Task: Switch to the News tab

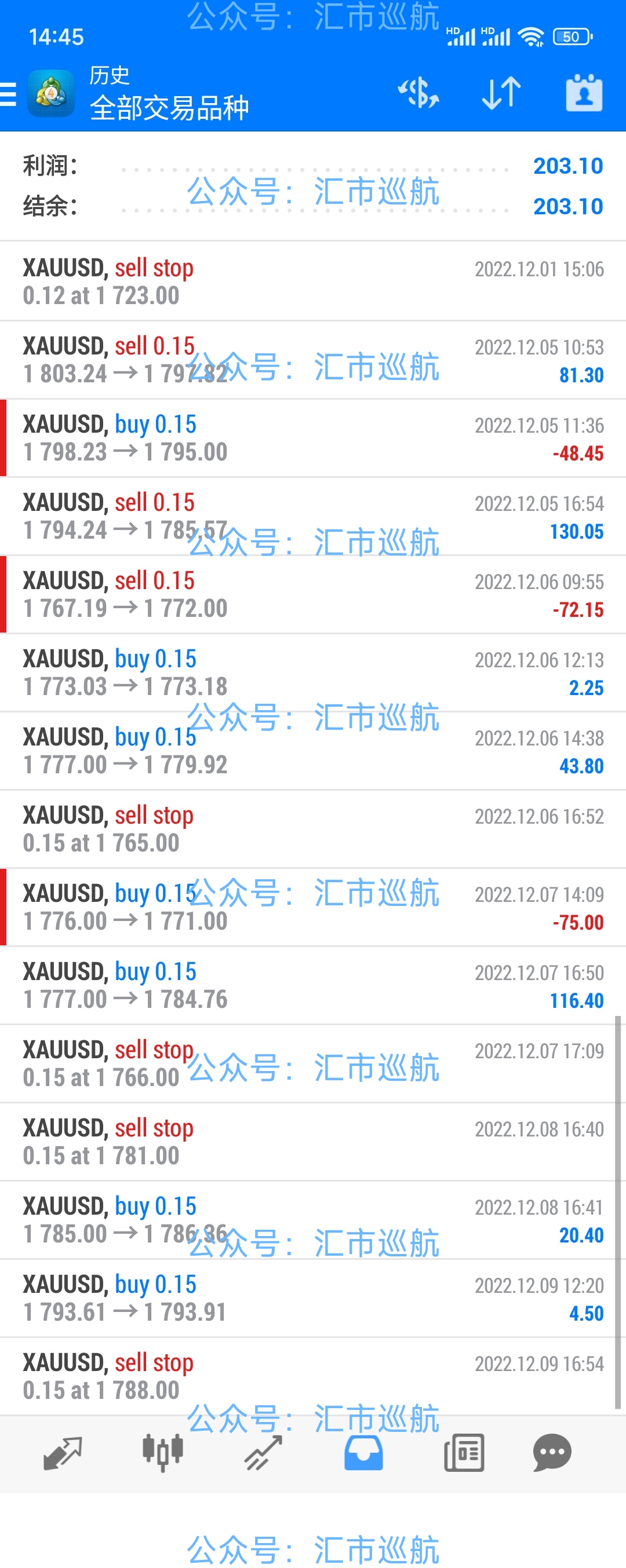Action: coord(464,1452)
